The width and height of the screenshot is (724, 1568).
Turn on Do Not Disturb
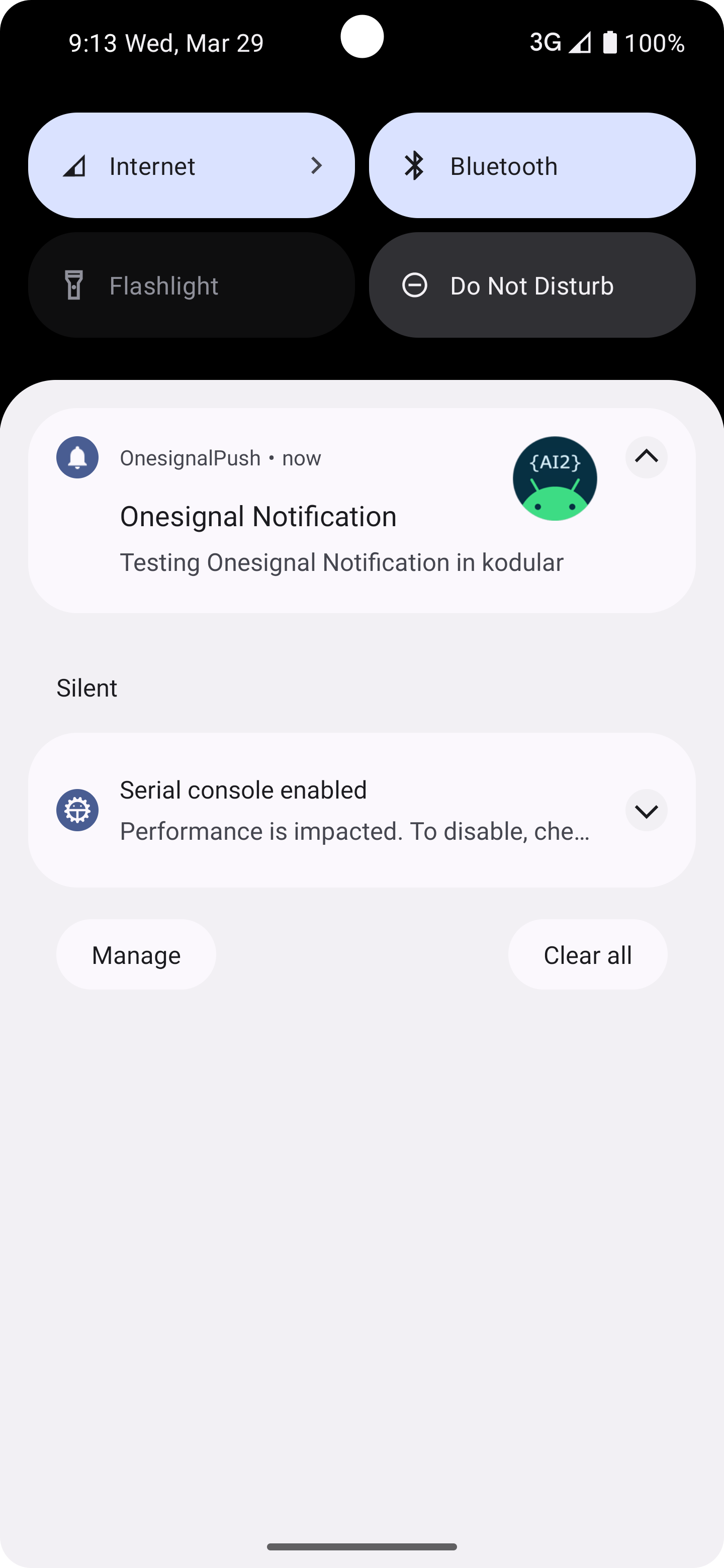click(x=531, y=285)
